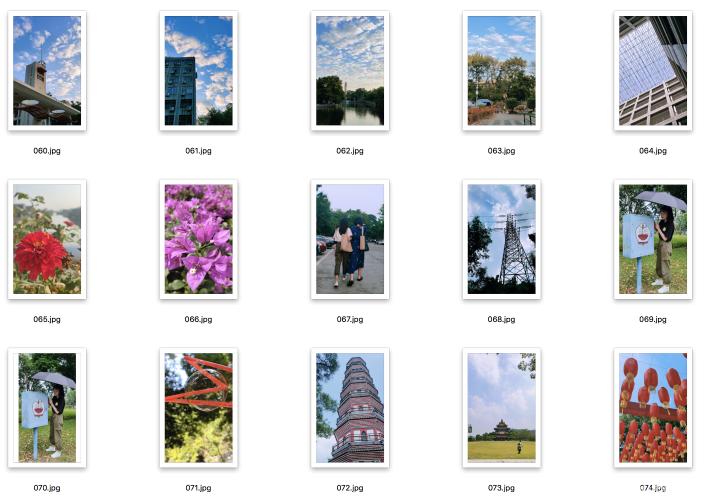Image resolution: width=707 pixels, height=500 pixels.
Task: Open file 069.jpg
Action: tap(652, 239)
